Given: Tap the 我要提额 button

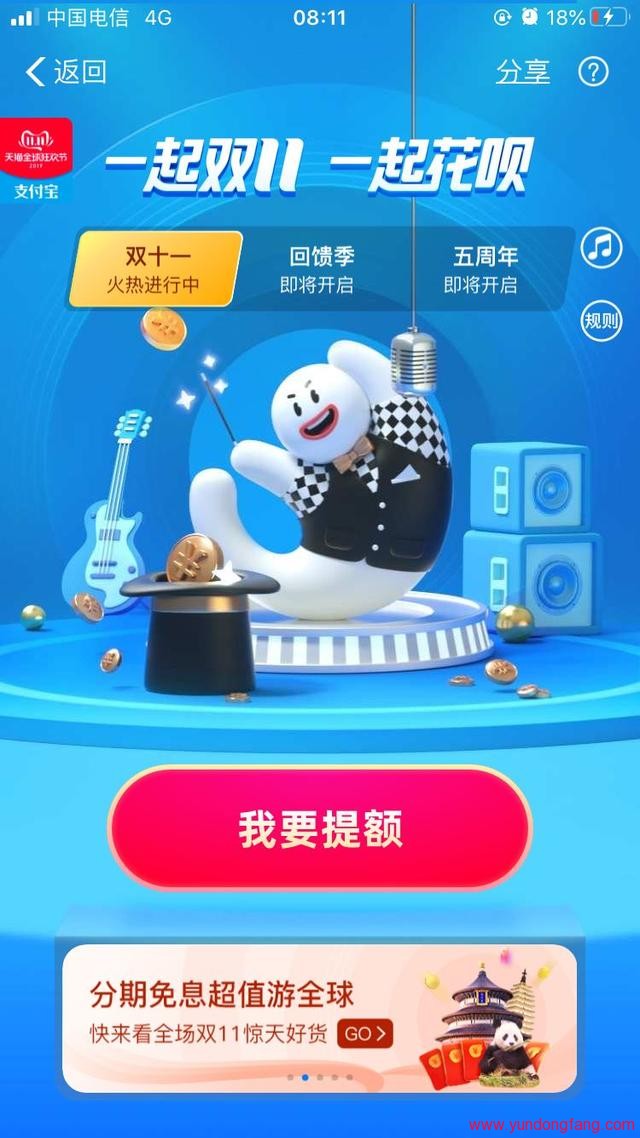Looking at the screenshot, I should point(320,828).
